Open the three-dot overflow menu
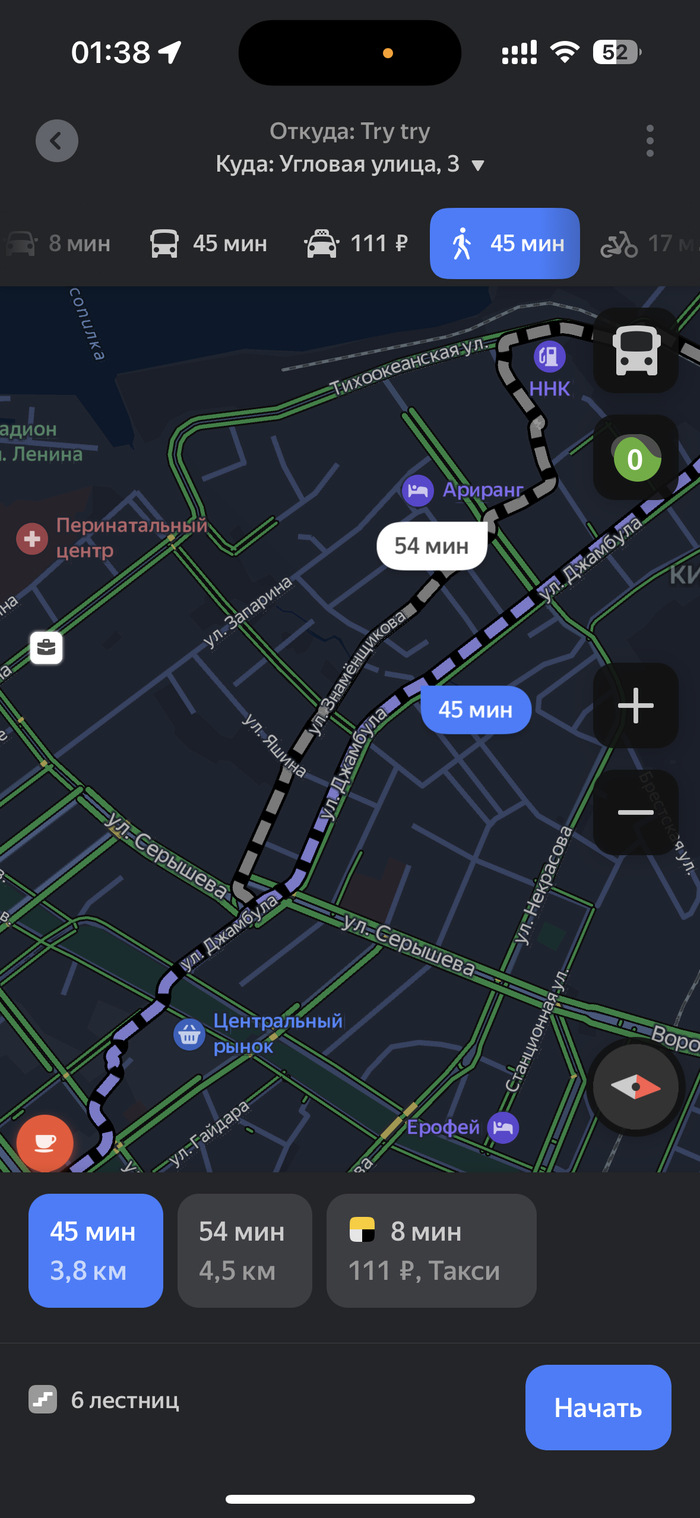The image size is (700, 1518). point(650,141)
